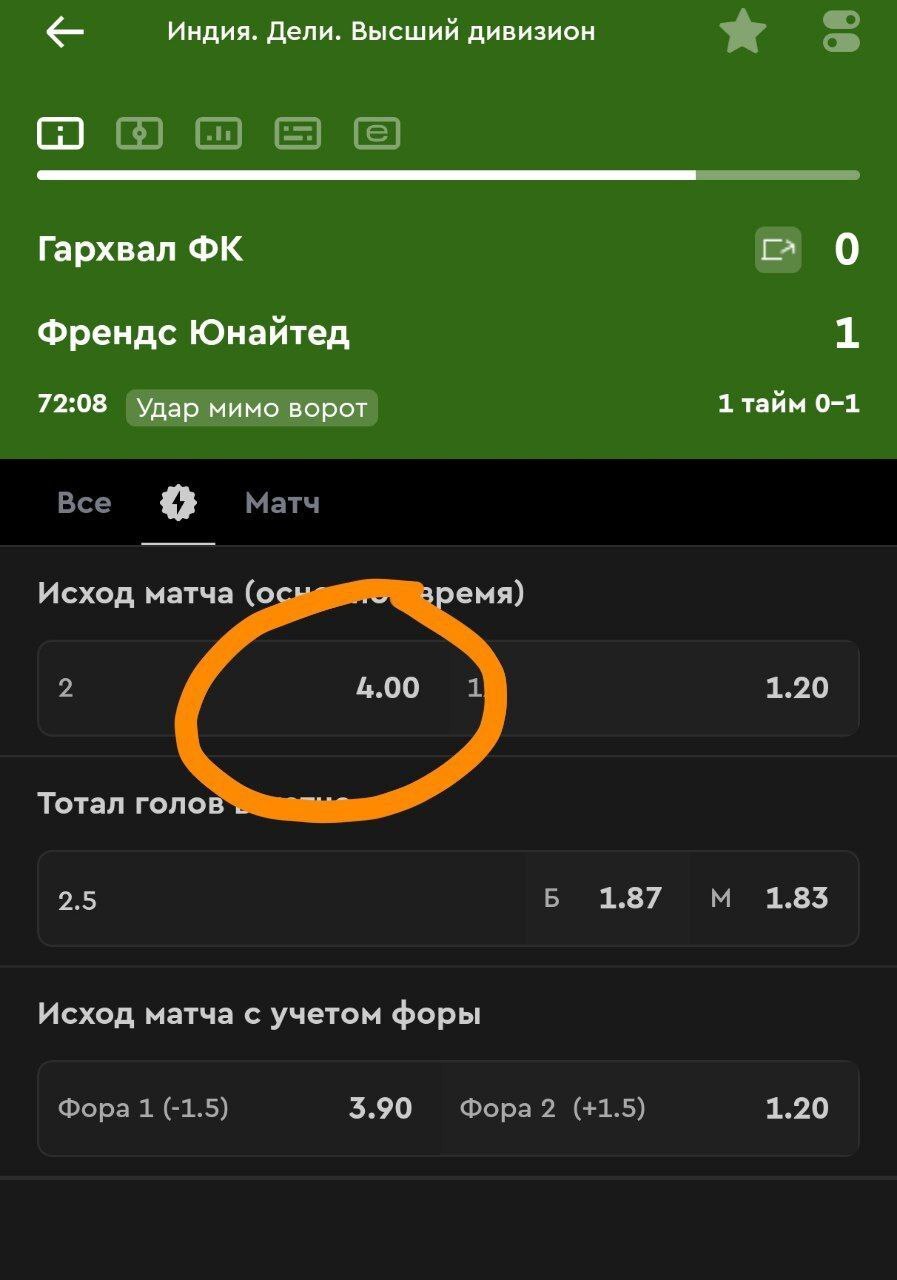This screenshot has width=897, height=1280.
Task: Switch to the pitch view tab icon
Action: point(139,133)
